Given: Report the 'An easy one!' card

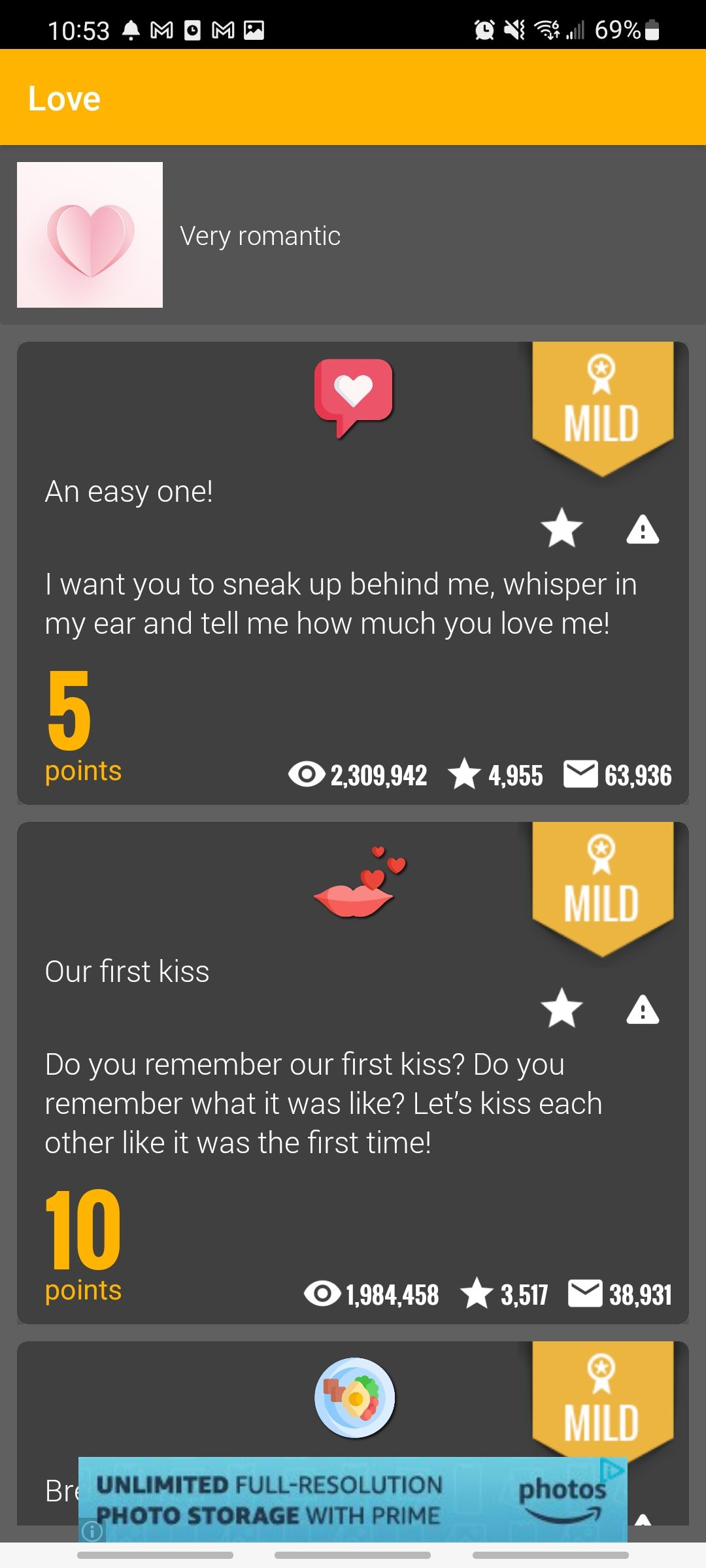Looking at the screenshot, I should coord(643,529).
